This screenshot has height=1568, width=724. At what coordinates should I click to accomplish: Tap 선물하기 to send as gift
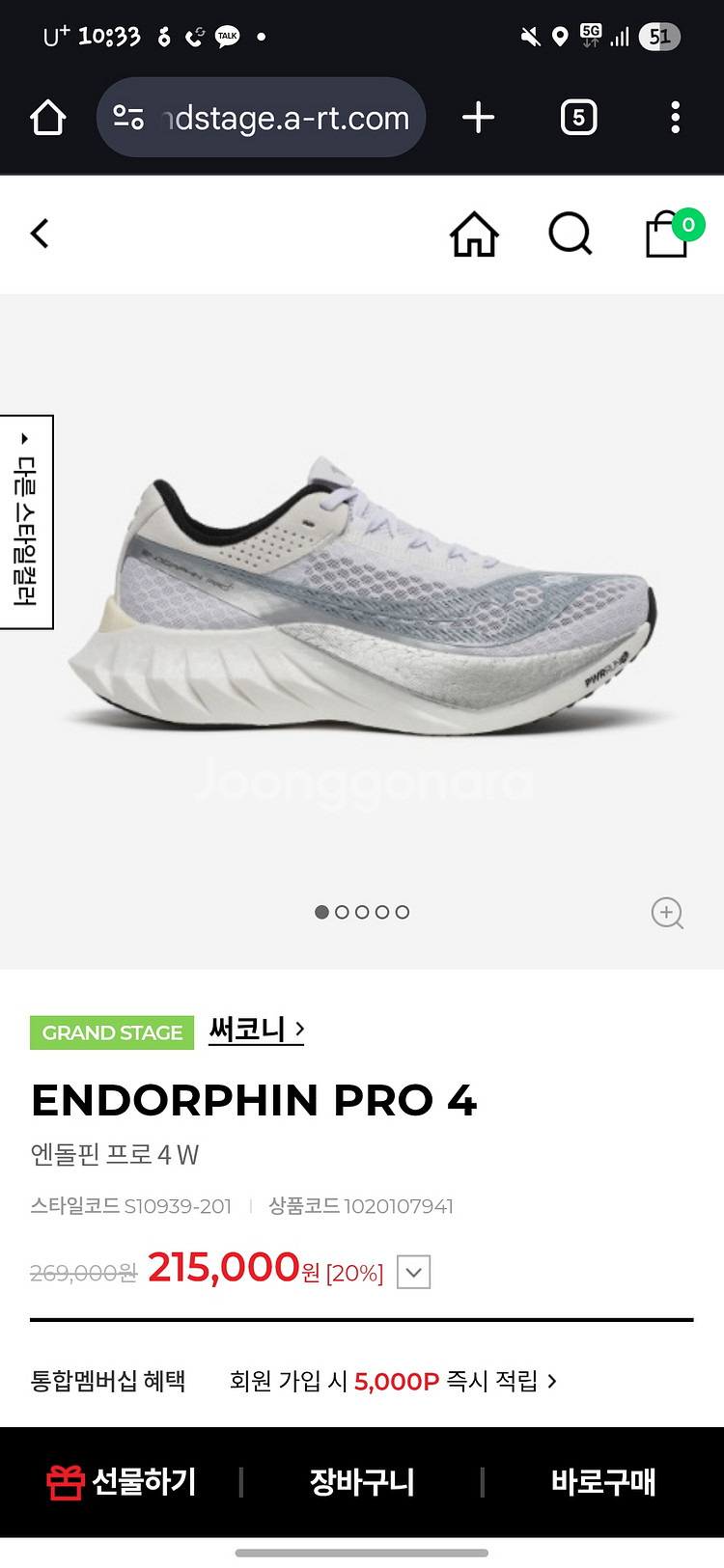click(x=122, y=1481)
